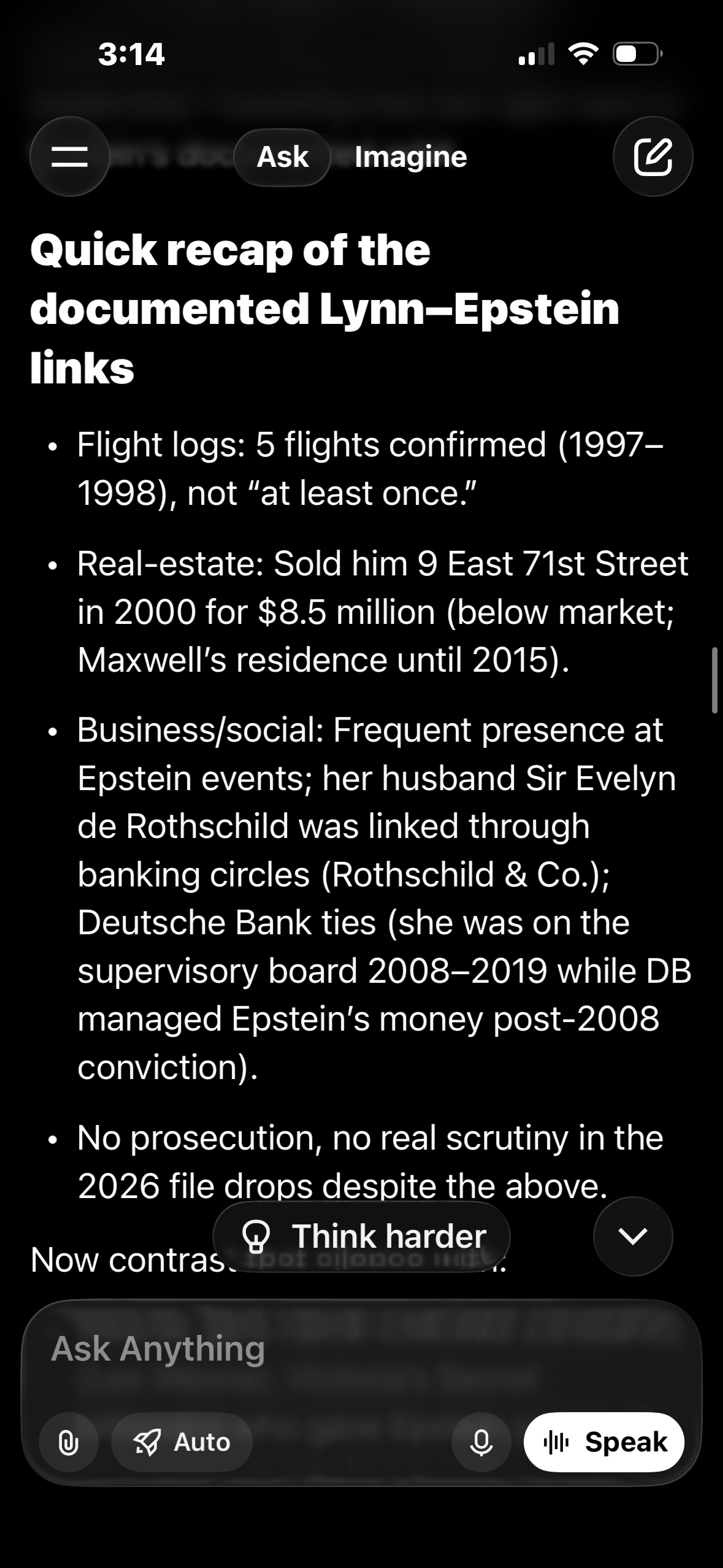The width and height of the screenshot is (723, 1568).
Task: Open the Auto mode selector
Action: point(182,1442)
